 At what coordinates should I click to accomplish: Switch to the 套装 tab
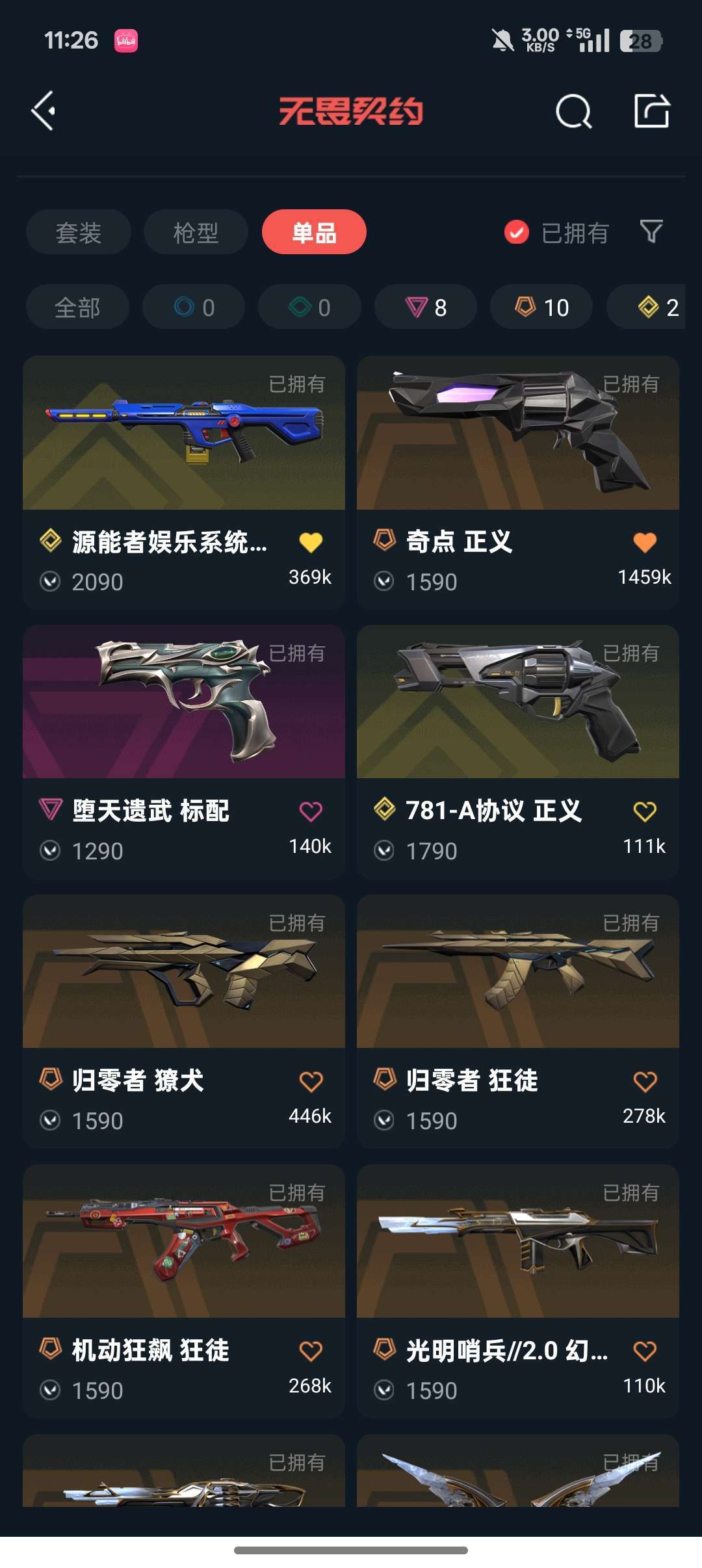(79, 232)
